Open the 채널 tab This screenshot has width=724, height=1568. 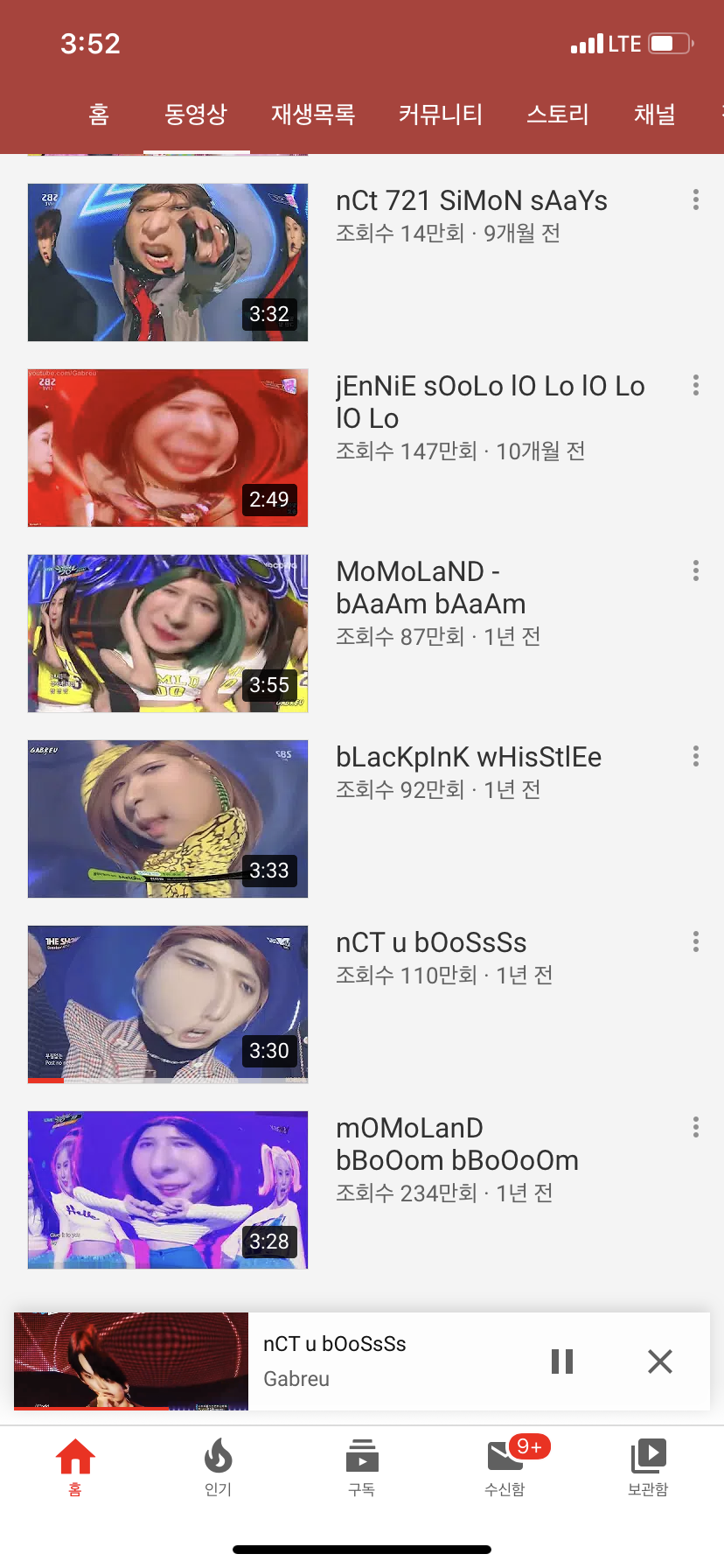[654, 114]
